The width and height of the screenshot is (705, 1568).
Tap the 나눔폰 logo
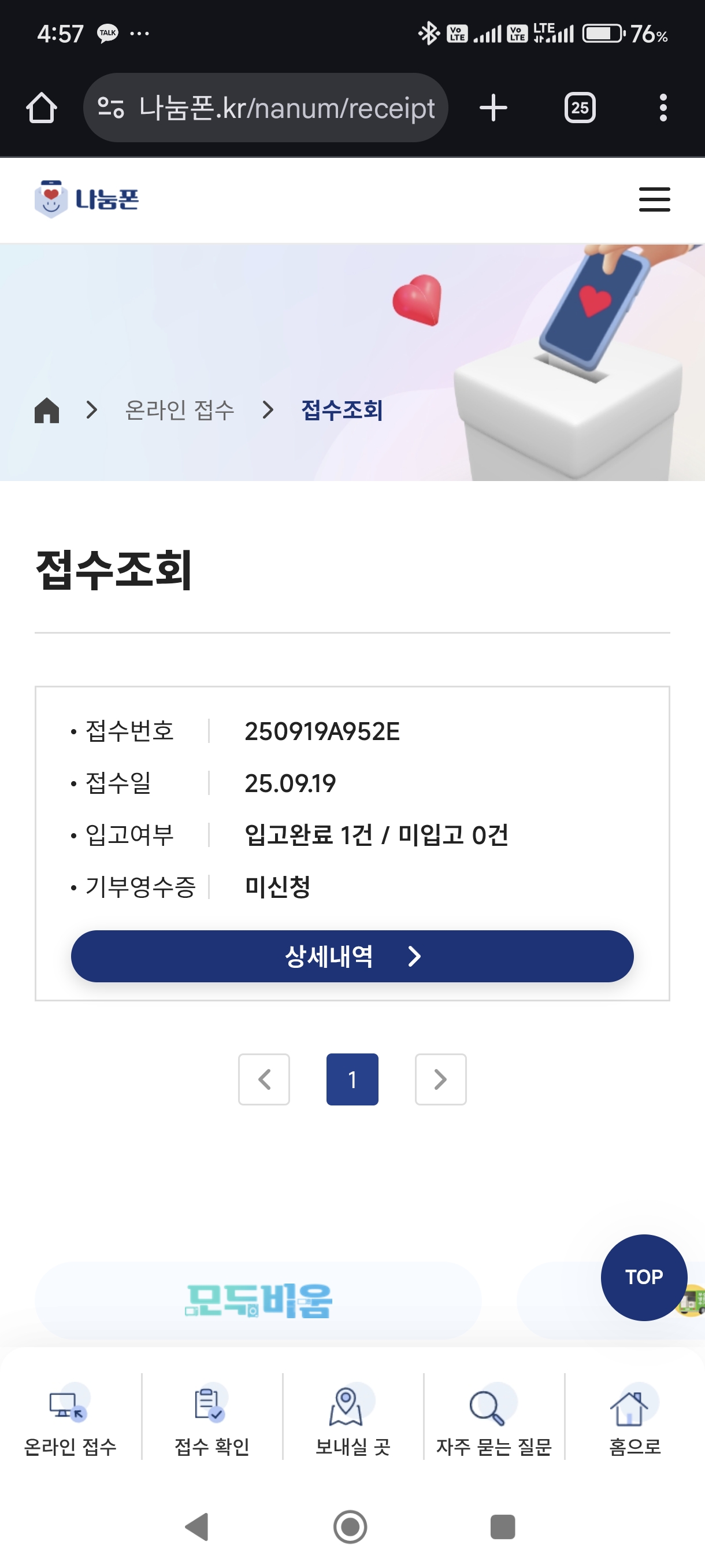point(87,199)
